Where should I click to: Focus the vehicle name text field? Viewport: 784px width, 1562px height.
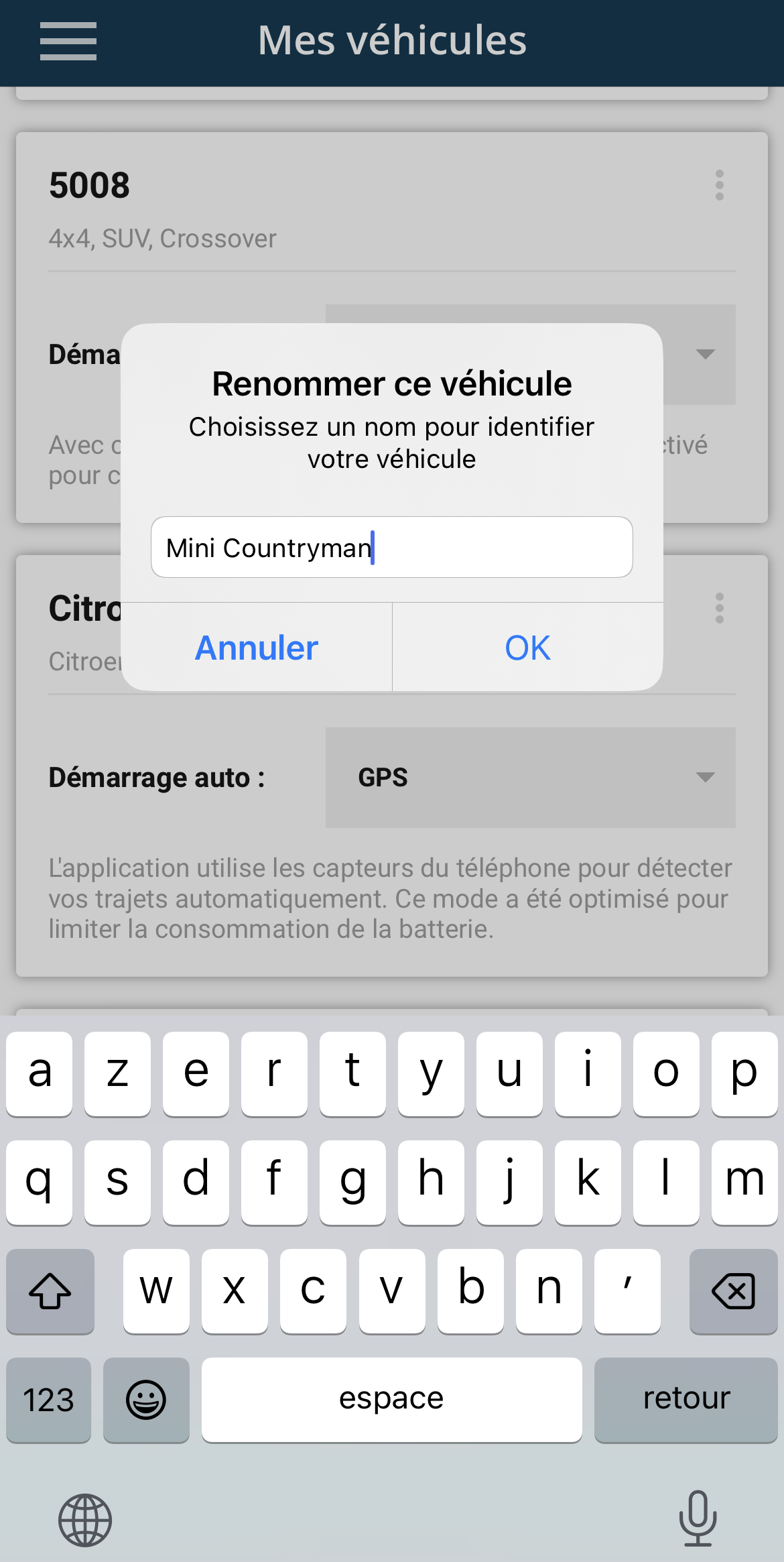tap(391, 547)
